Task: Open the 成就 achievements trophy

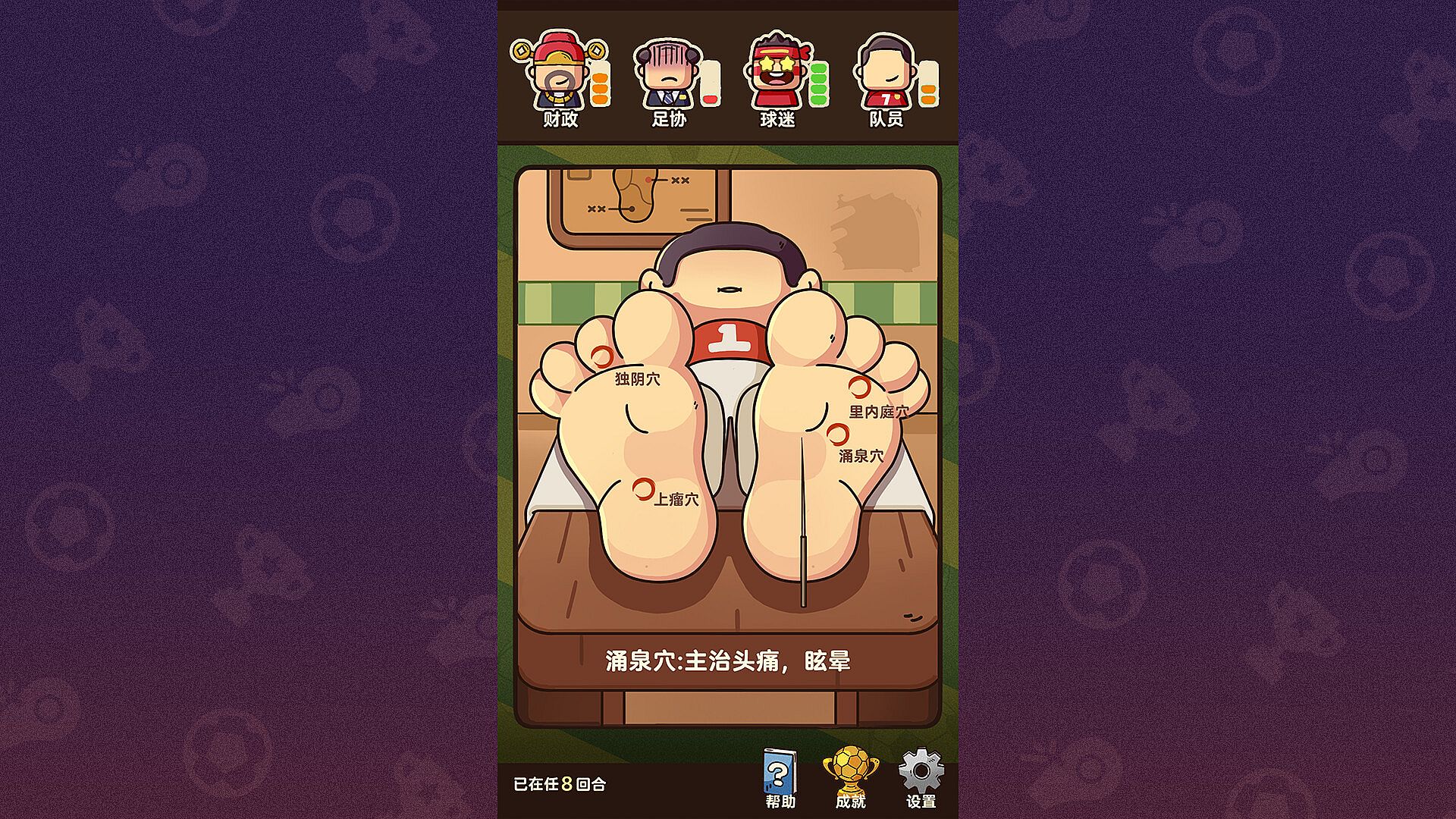Action: [x=850, y=777]
